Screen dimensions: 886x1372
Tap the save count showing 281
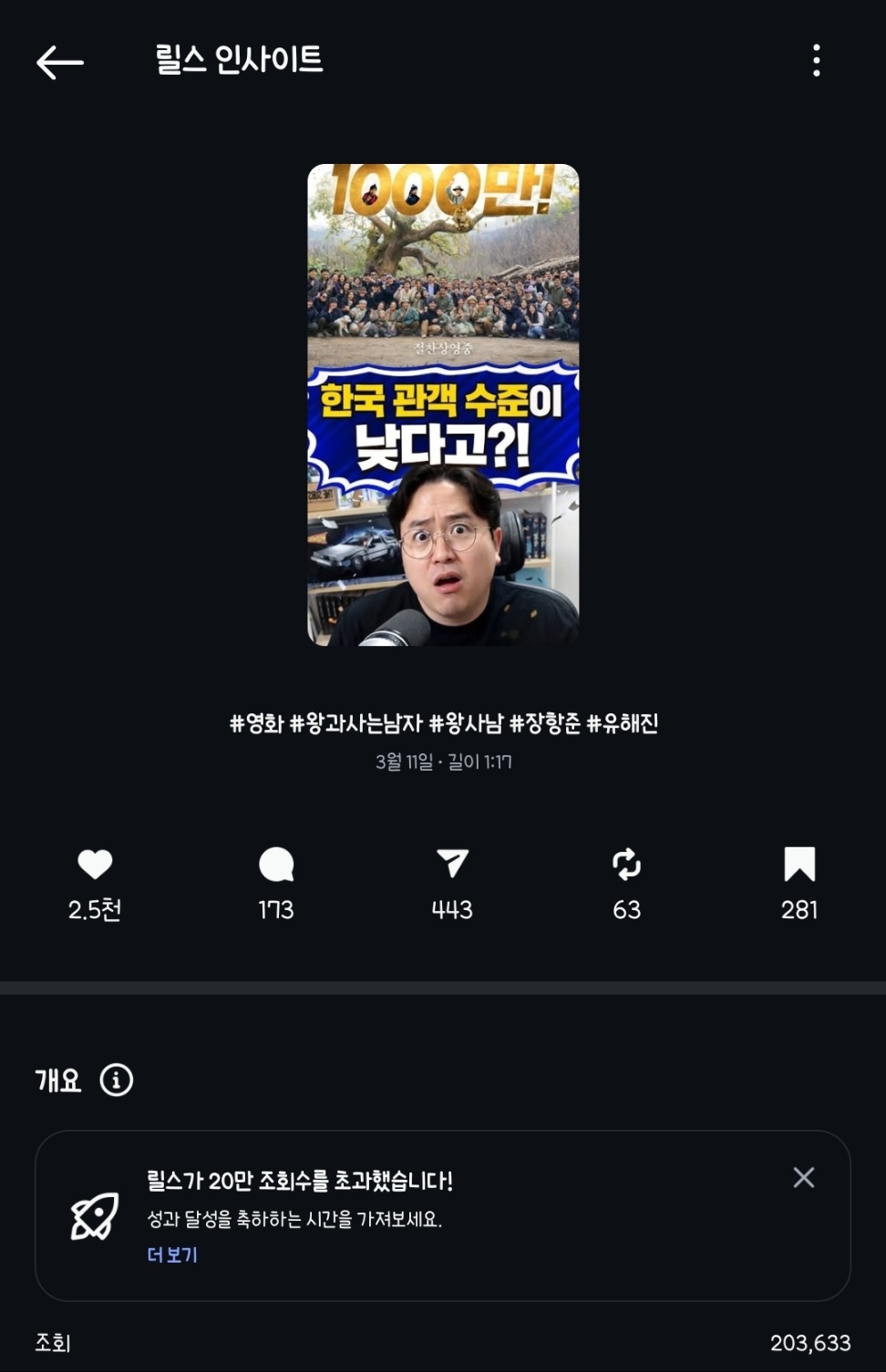798,908
